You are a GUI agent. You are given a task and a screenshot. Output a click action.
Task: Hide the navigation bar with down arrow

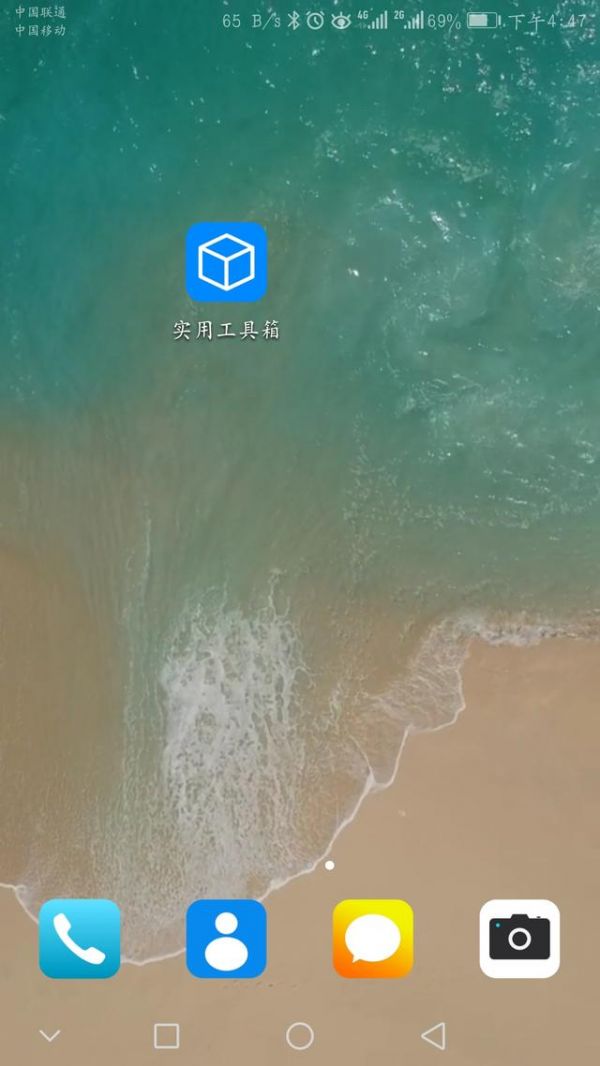(x=50, y=1036)
